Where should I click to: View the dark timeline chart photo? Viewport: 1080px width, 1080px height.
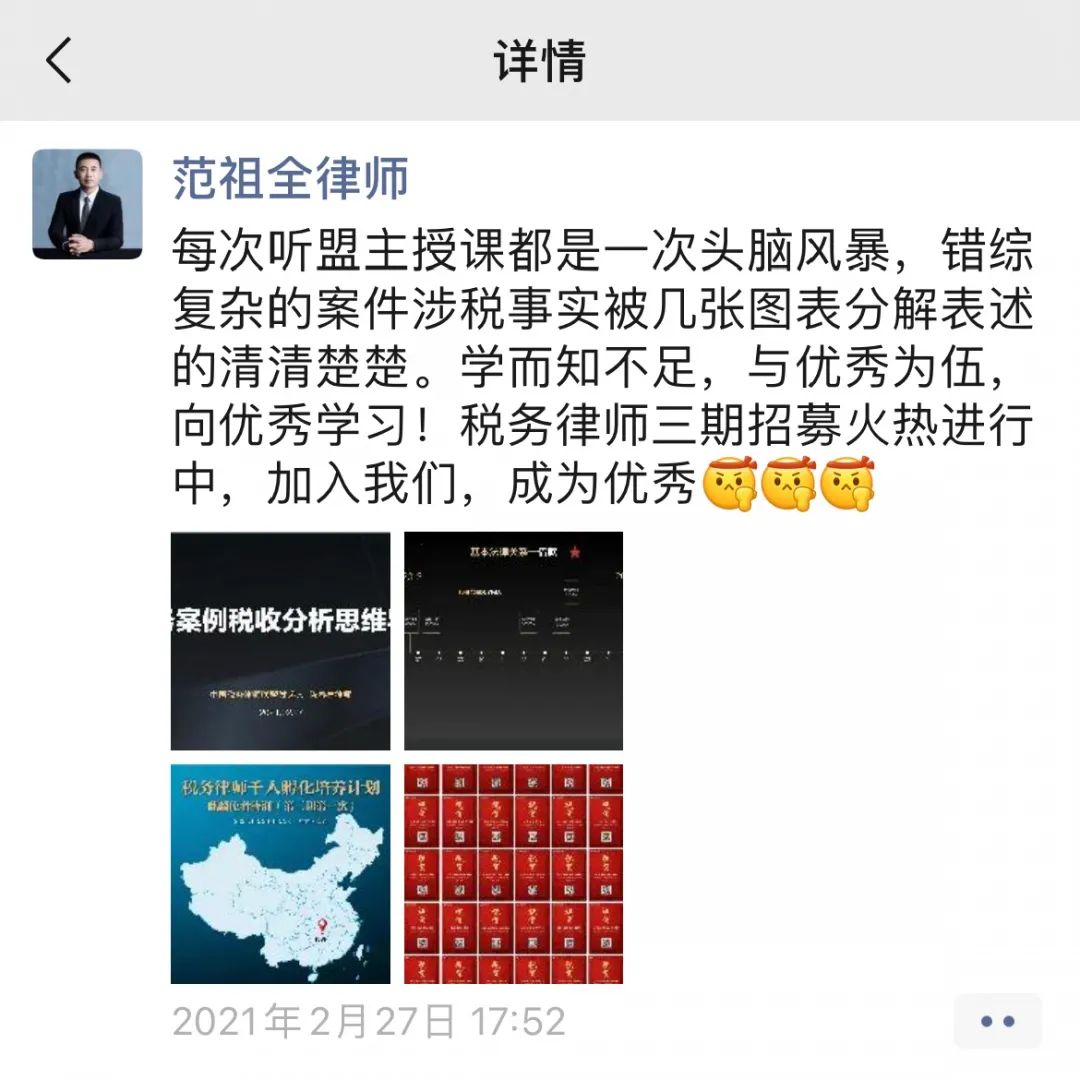pos(513,641)
